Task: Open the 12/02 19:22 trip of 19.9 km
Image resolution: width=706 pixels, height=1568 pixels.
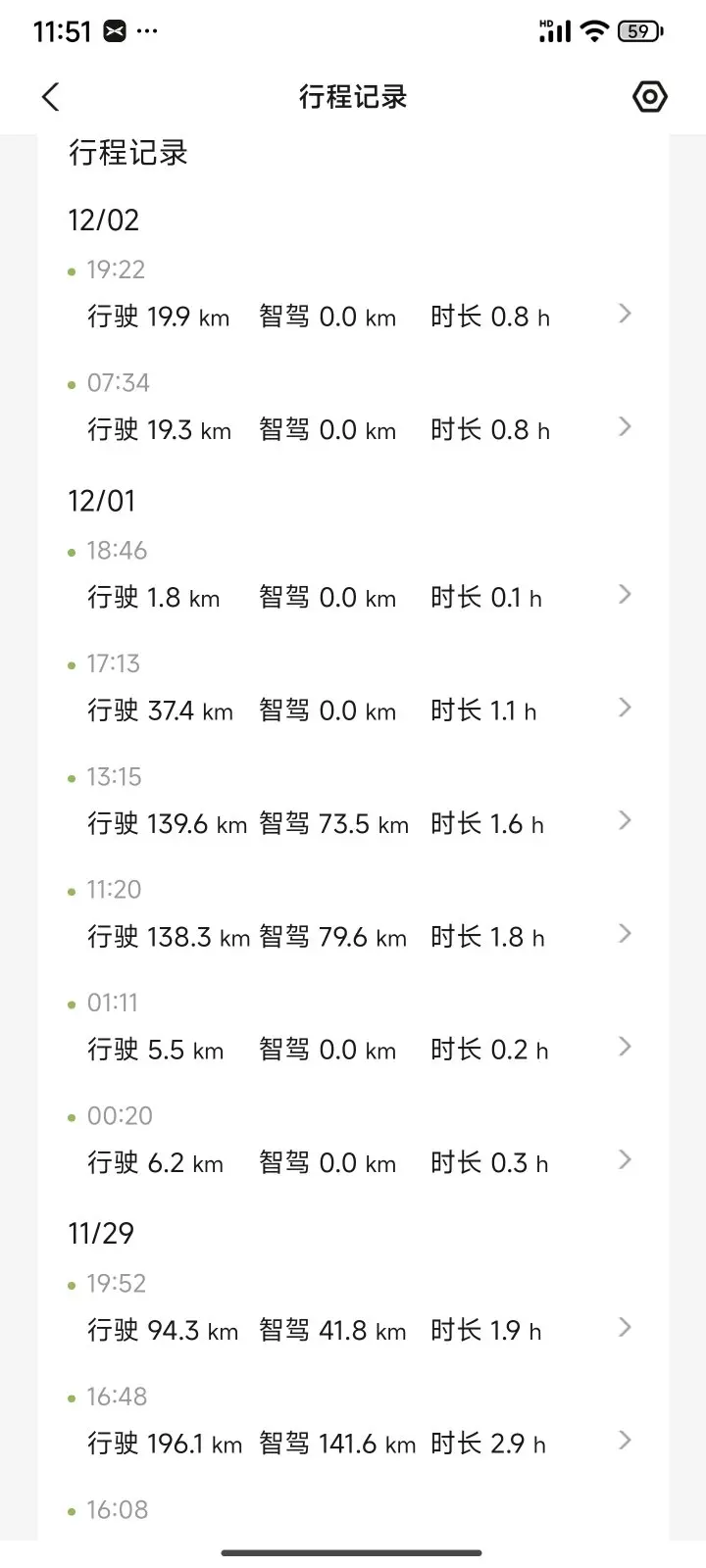Action: pyautogui.click(x=353, y=317)
